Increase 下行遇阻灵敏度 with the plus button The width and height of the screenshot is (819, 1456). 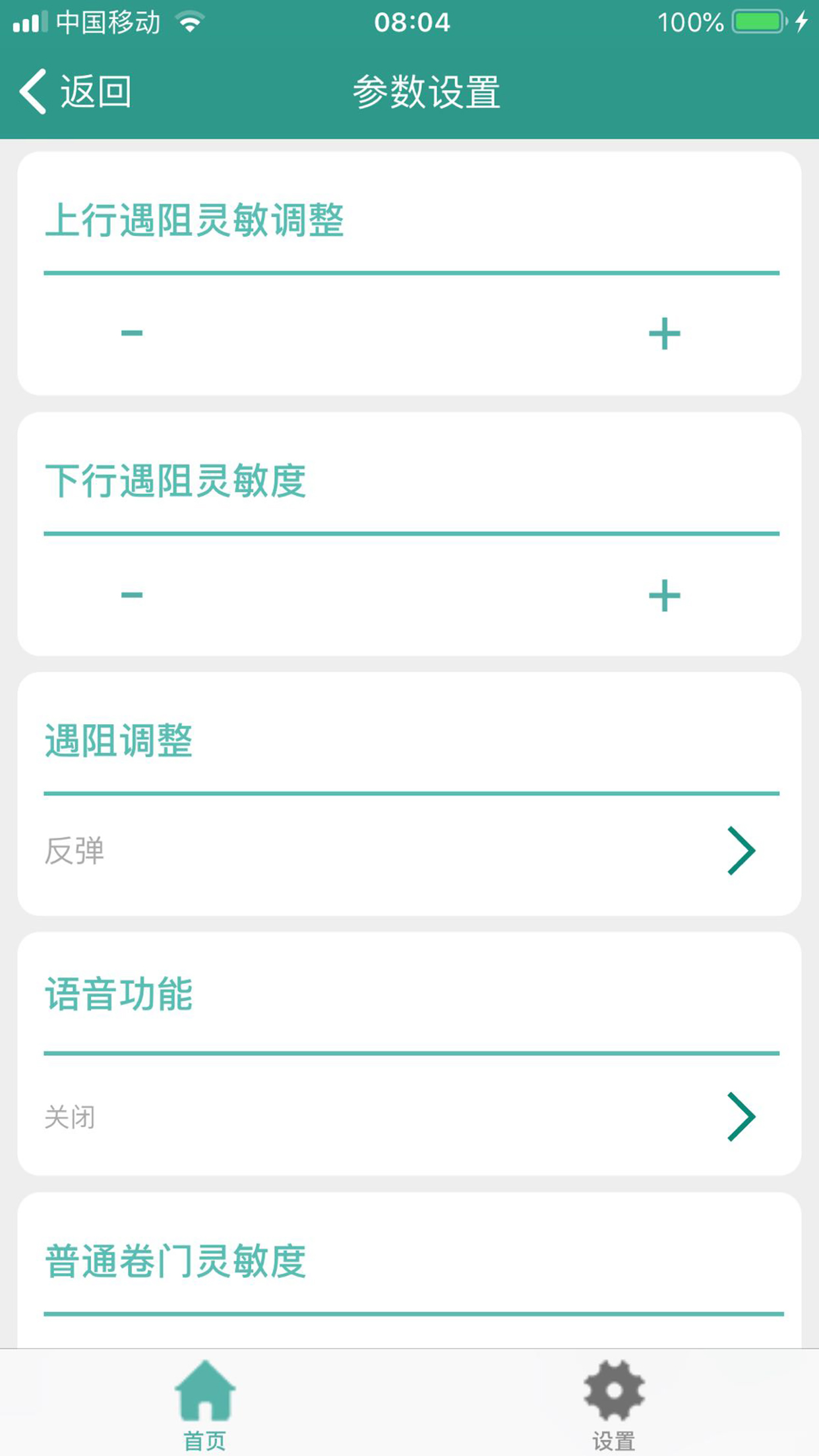pos(664,595)
